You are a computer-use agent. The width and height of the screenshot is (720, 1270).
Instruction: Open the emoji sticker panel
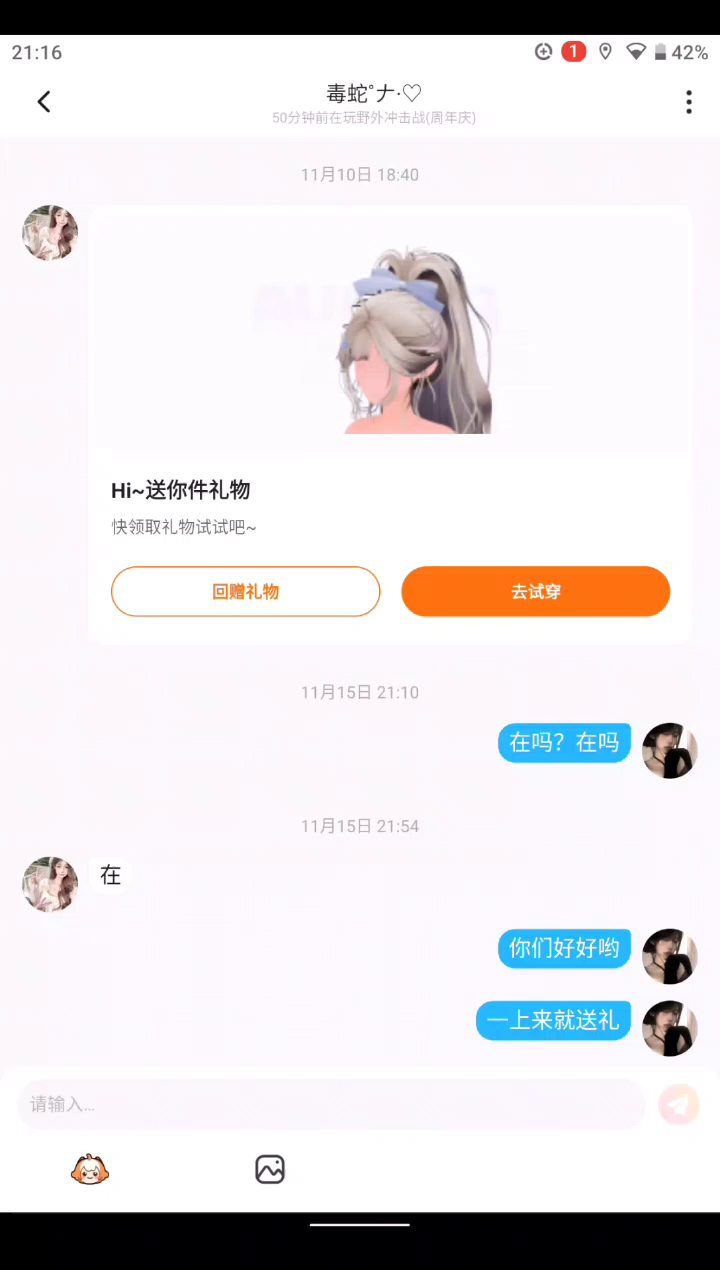point(90,1169)
